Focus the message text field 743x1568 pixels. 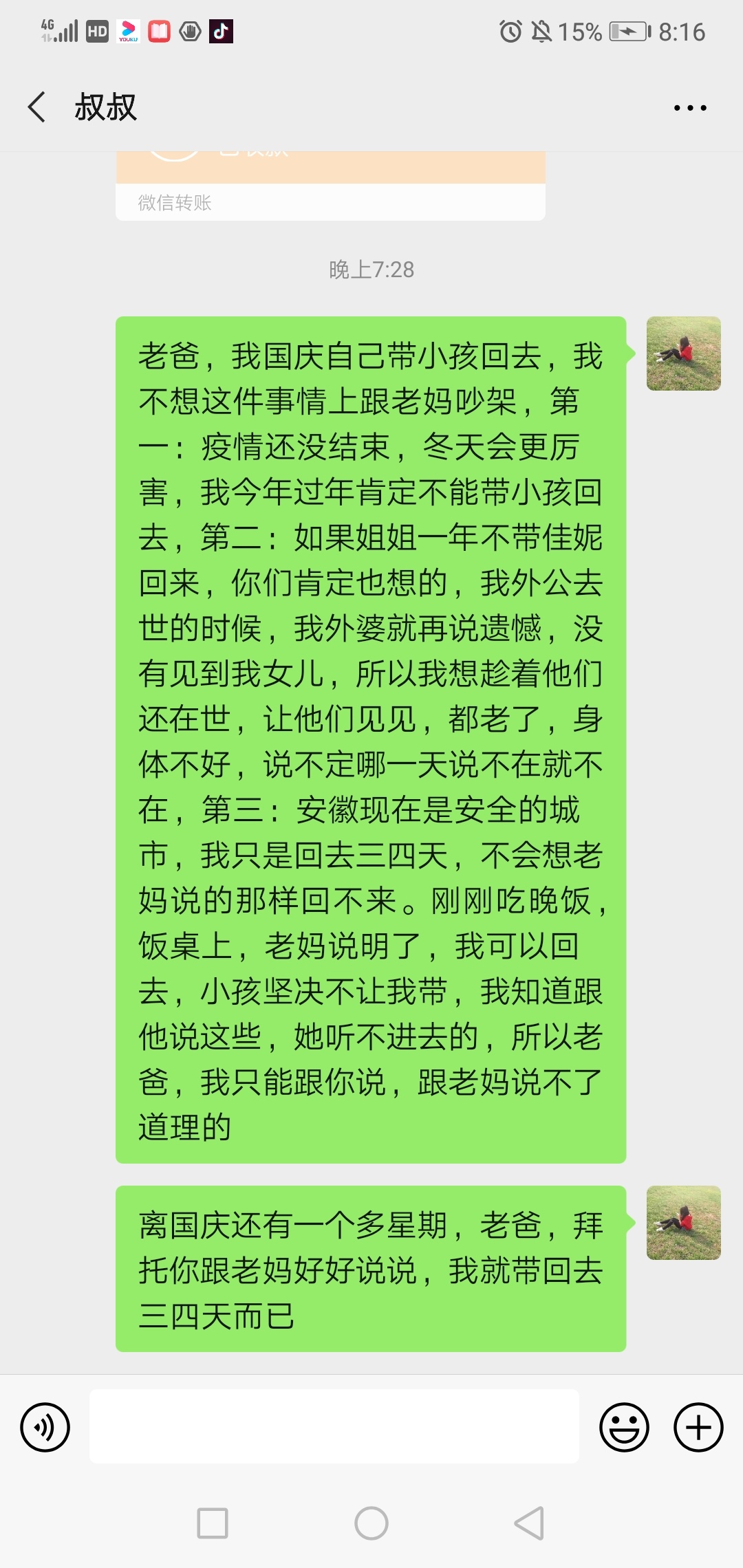point(334,1426)
